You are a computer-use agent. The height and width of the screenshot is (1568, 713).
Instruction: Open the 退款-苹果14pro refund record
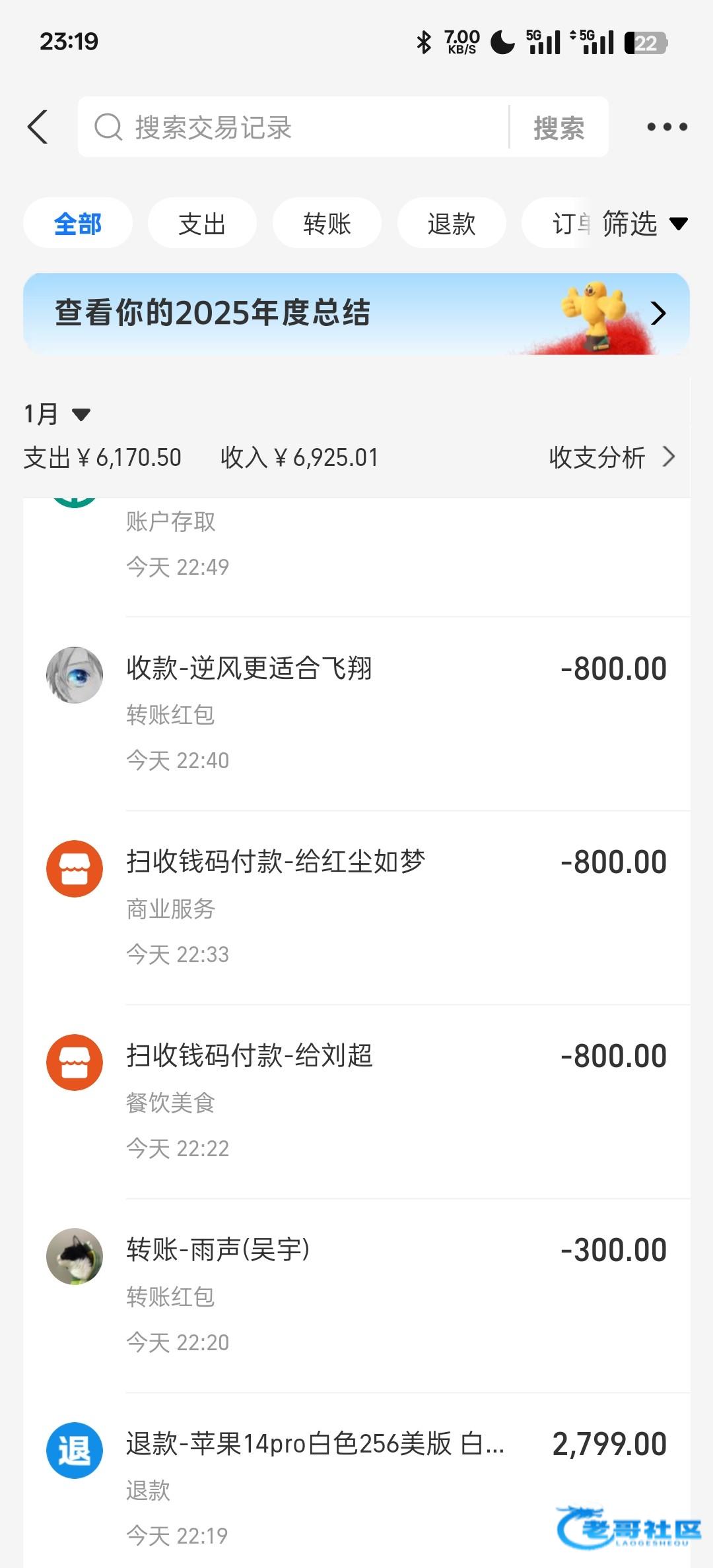click(x=356, y=1489)
